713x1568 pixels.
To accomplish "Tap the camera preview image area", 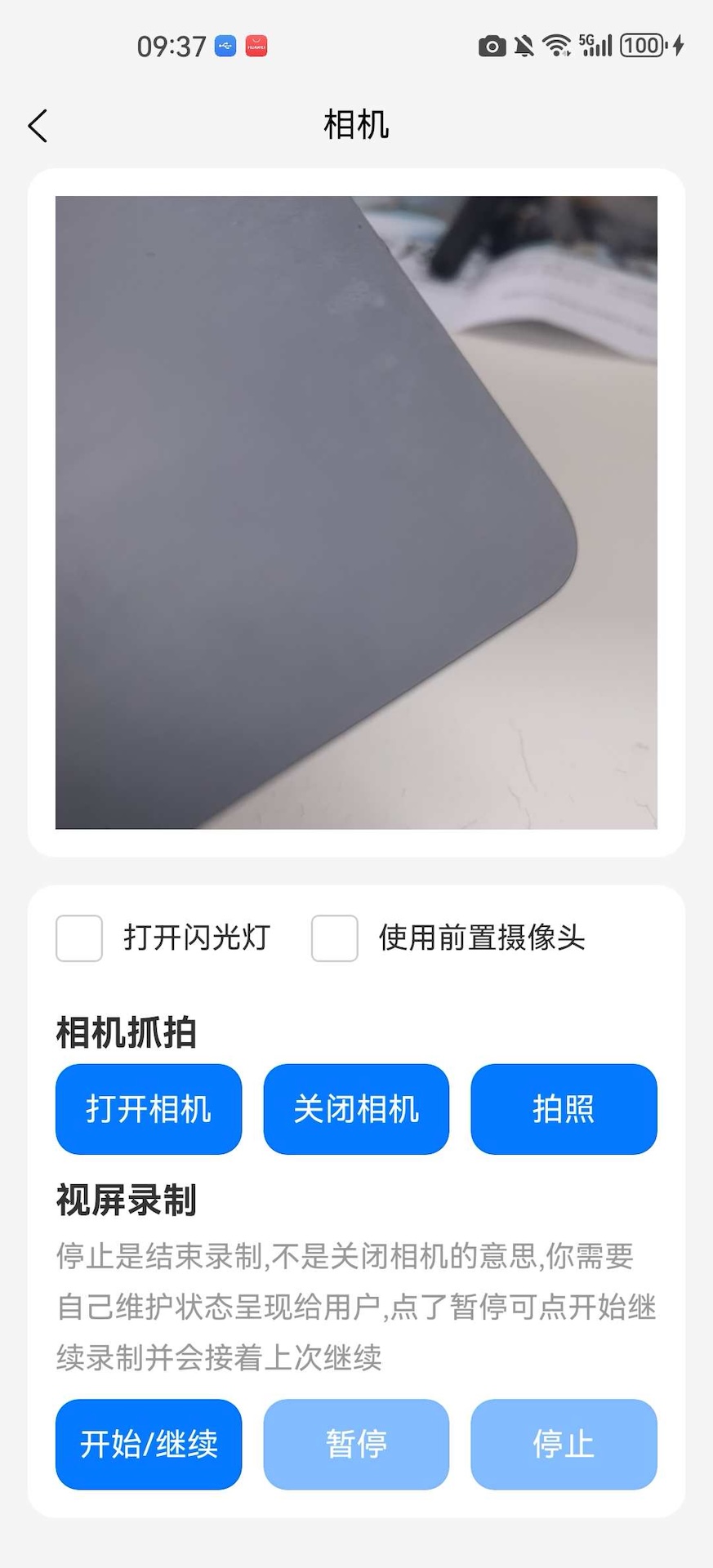I will [356, 512].
